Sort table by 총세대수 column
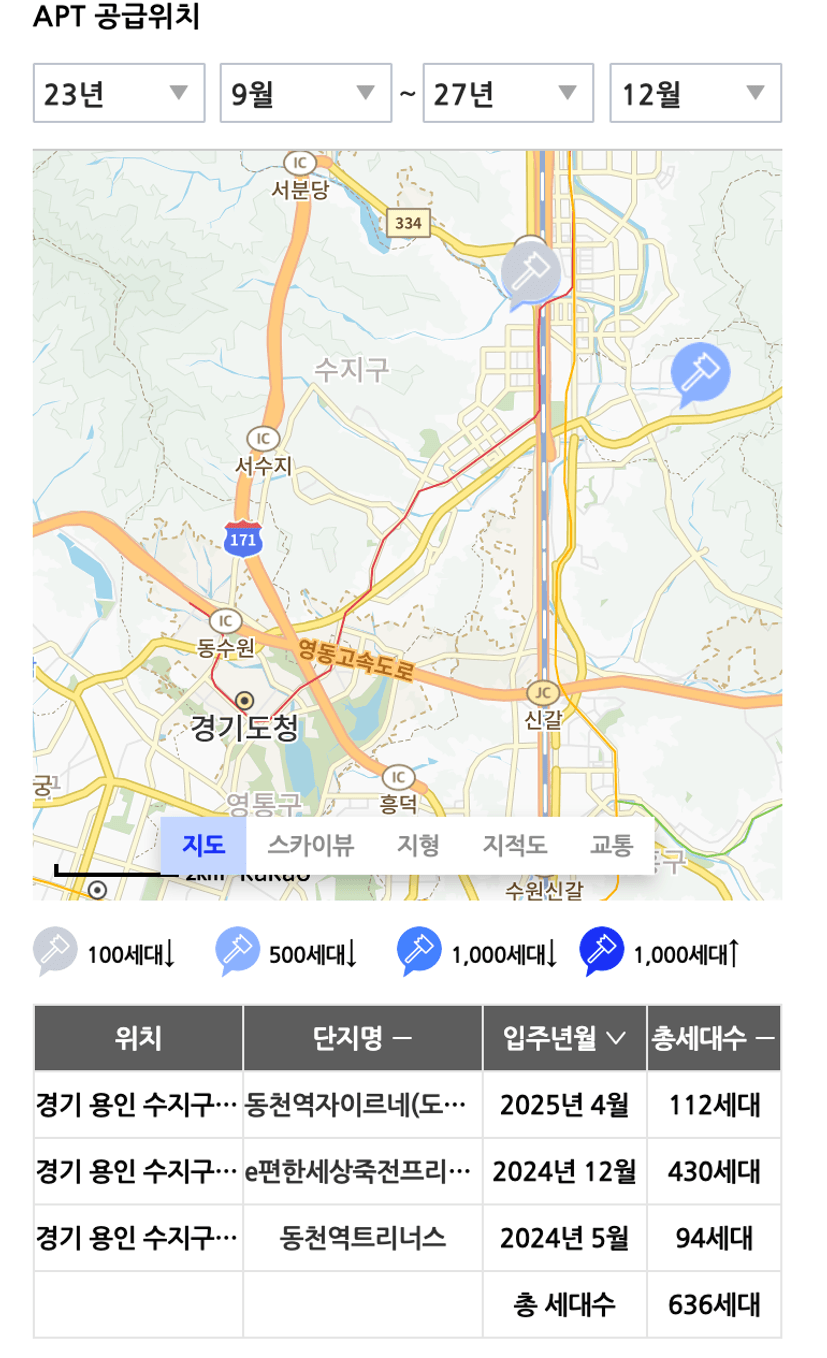Image resolution: width=827 pixels, height=1358 pixels. 714,1038
